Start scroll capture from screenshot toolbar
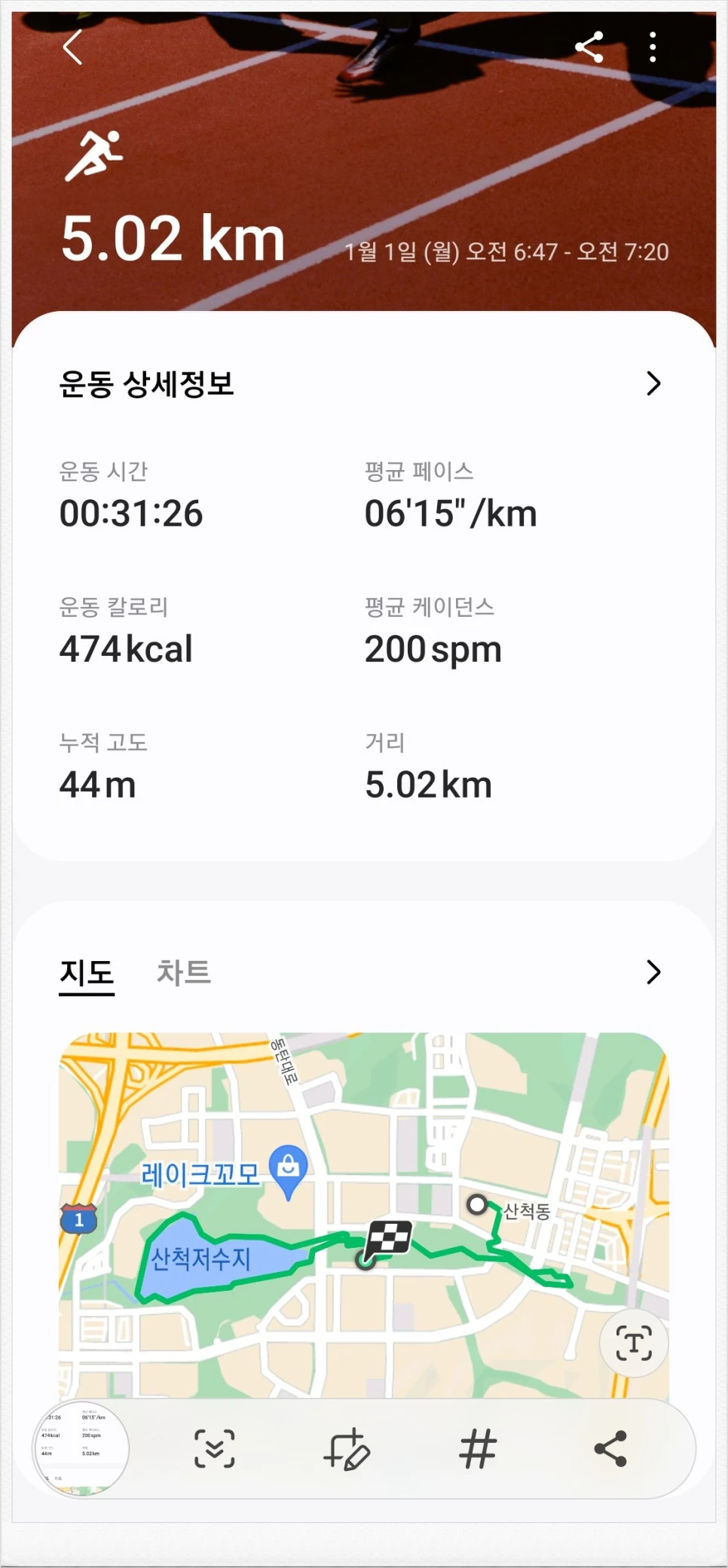The height and width of the screenshot is (1568, 728). click(x=215, y=1448)
